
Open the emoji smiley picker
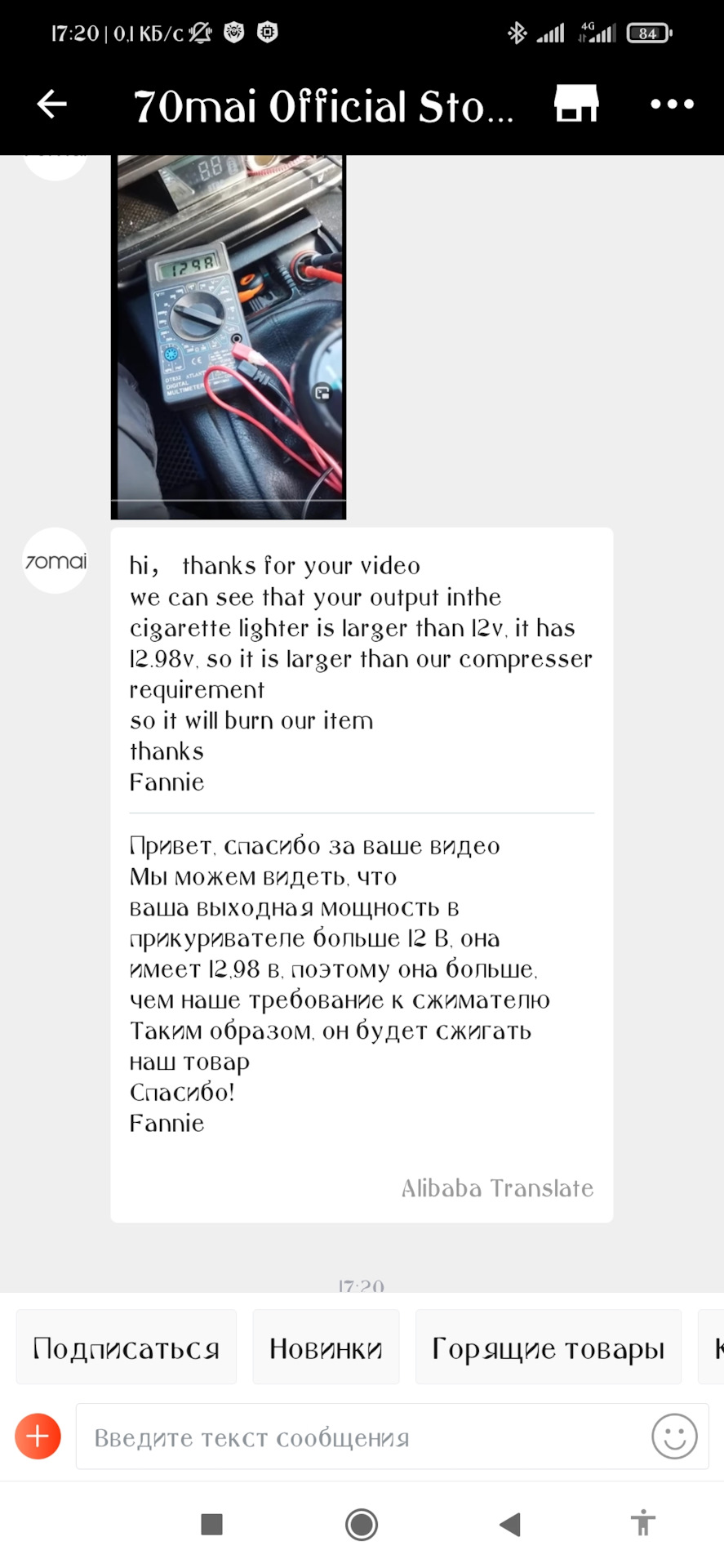coord(674,1437)
